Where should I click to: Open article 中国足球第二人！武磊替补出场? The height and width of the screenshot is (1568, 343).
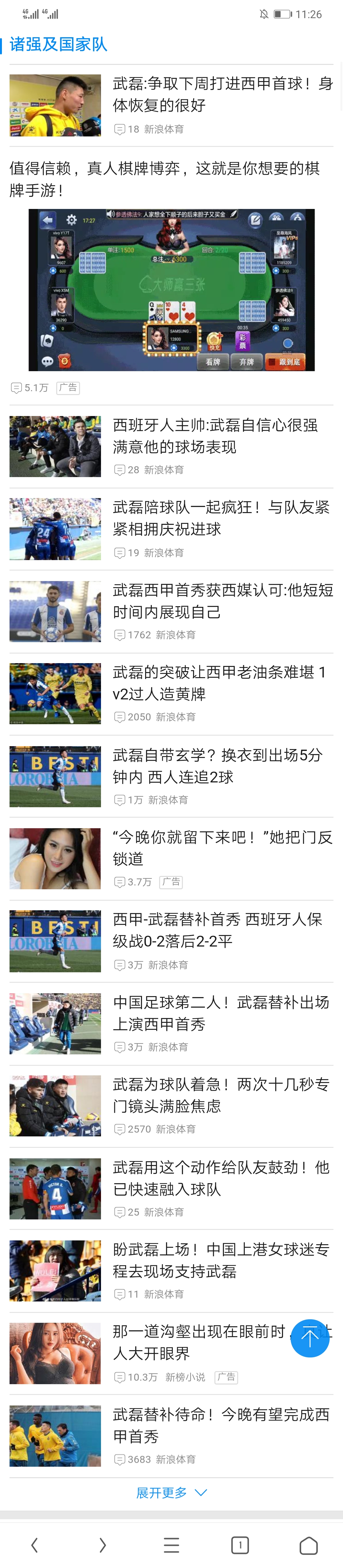[221, 1013]
